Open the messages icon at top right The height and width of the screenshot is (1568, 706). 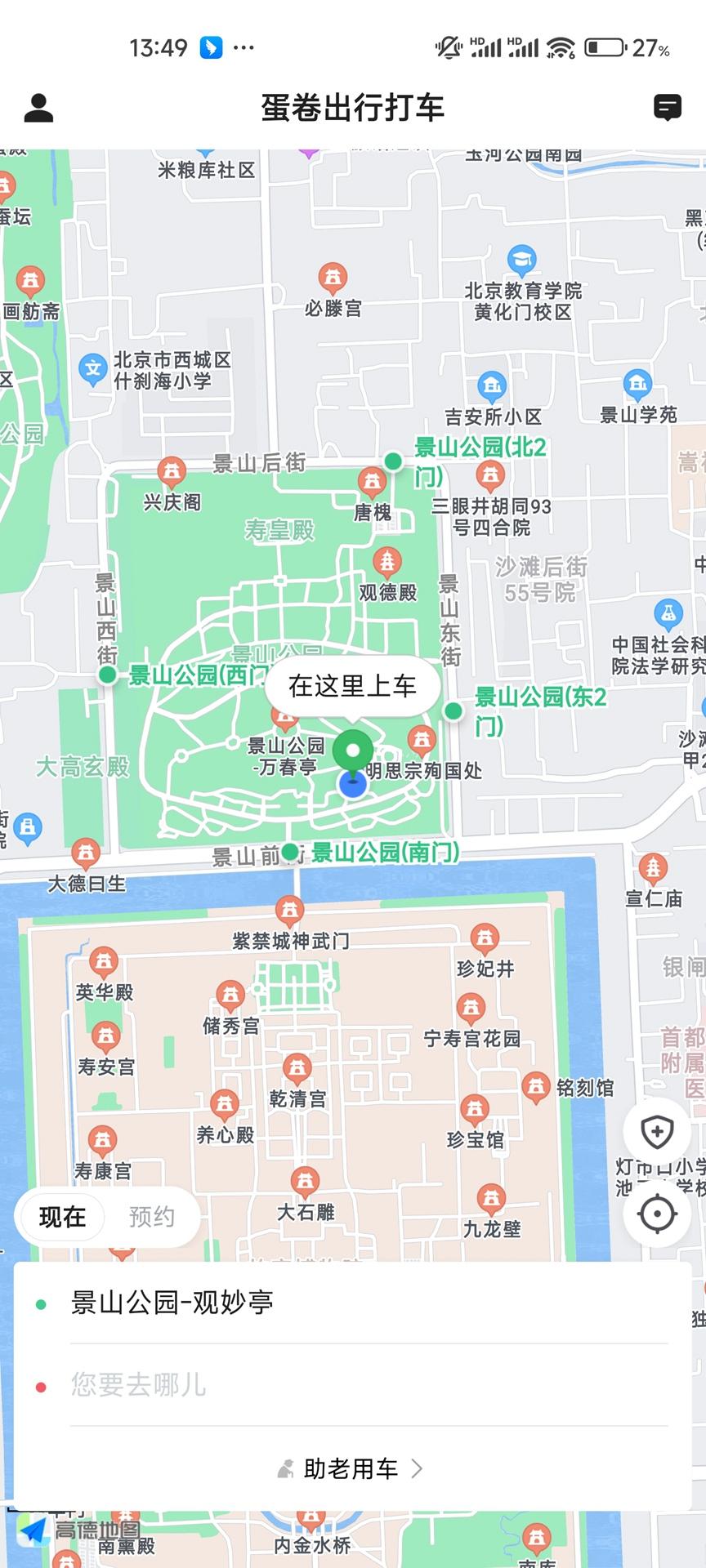(x=668, y=107)
